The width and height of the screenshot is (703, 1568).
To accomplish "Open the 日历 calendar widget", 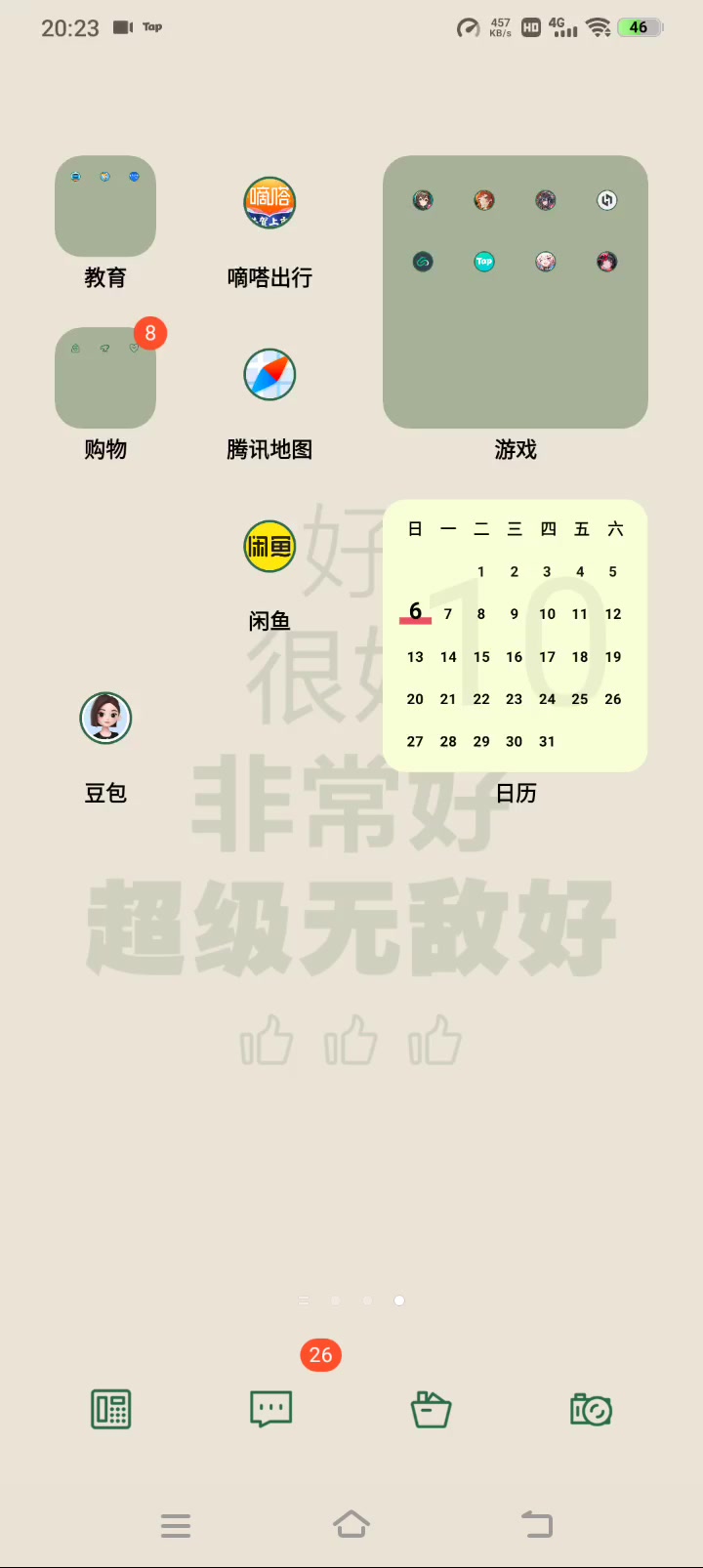I will (x=516, y=636).
